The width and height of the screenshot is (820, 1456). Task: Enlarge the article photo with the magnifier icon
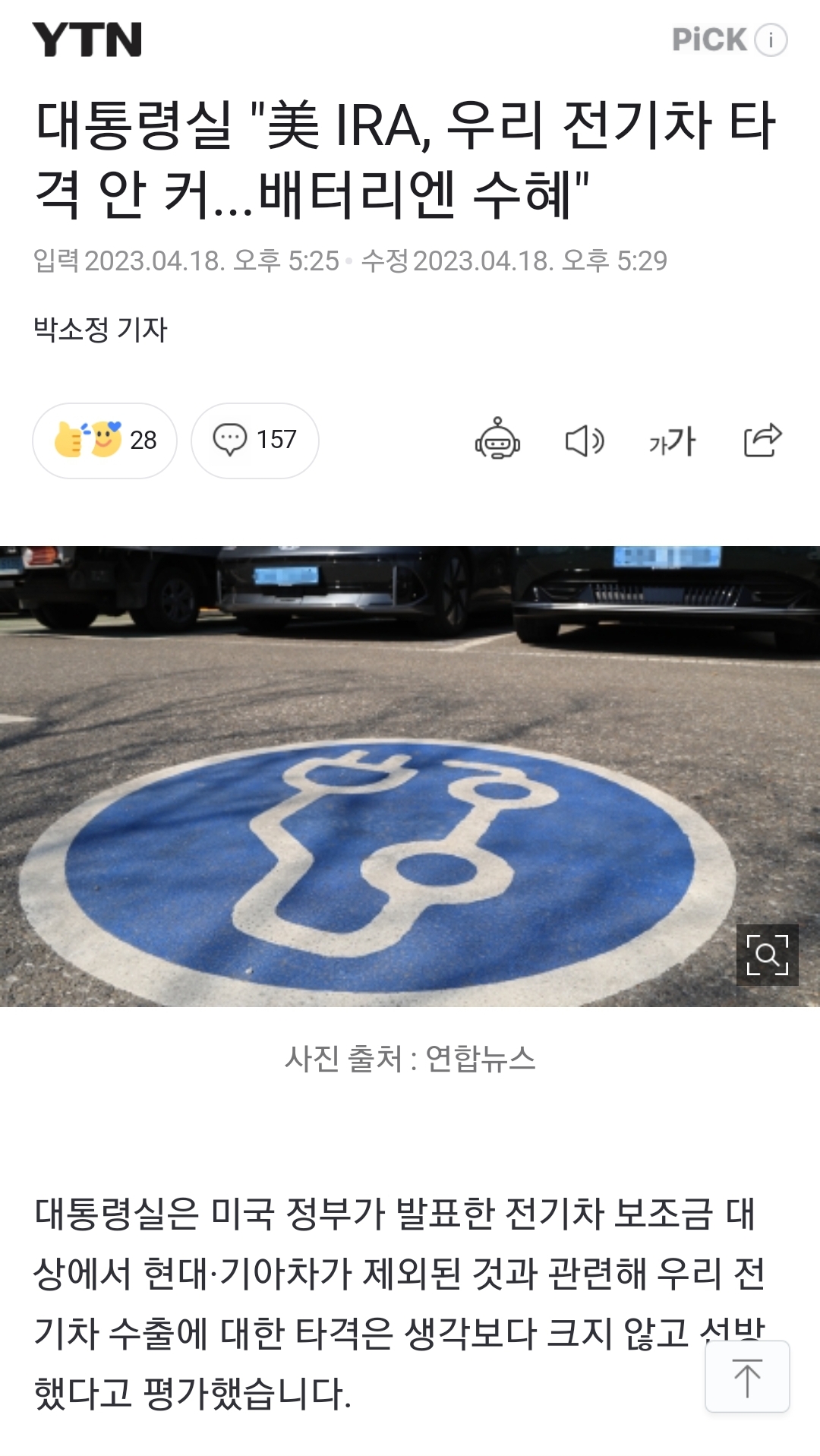[767, 955]
